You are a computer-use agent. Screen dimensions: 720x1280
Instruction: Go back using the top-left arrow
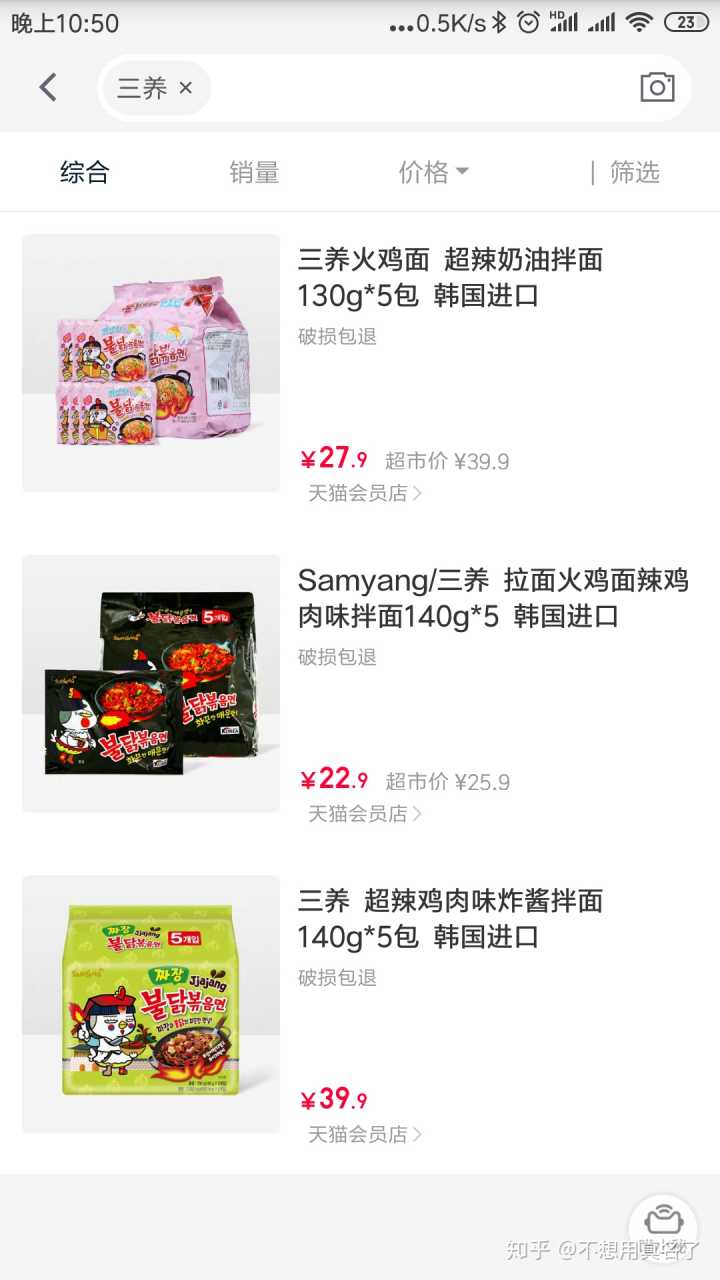coord(48,88)
